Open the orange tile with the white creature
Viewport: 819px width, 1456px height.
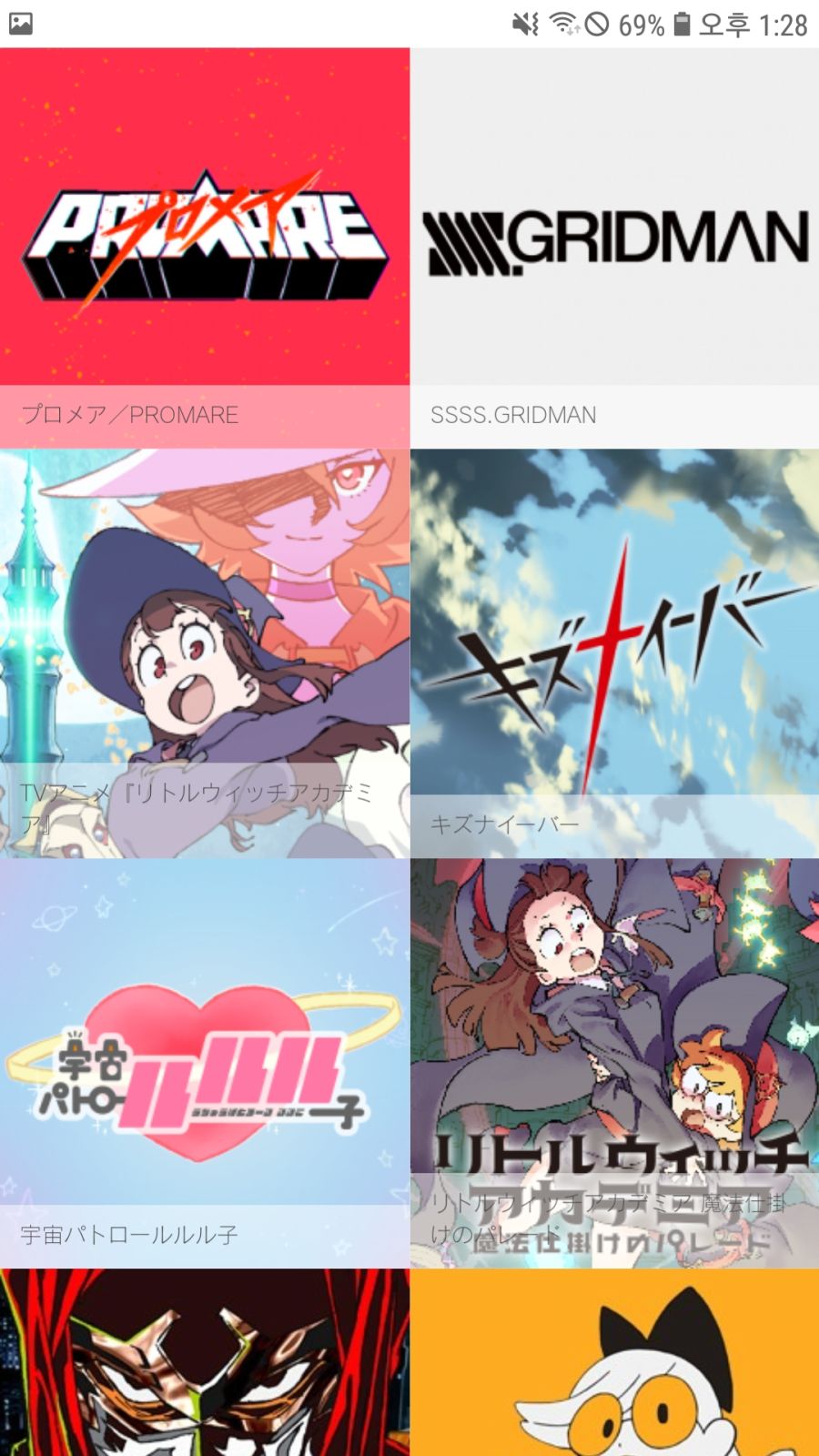614,1363
